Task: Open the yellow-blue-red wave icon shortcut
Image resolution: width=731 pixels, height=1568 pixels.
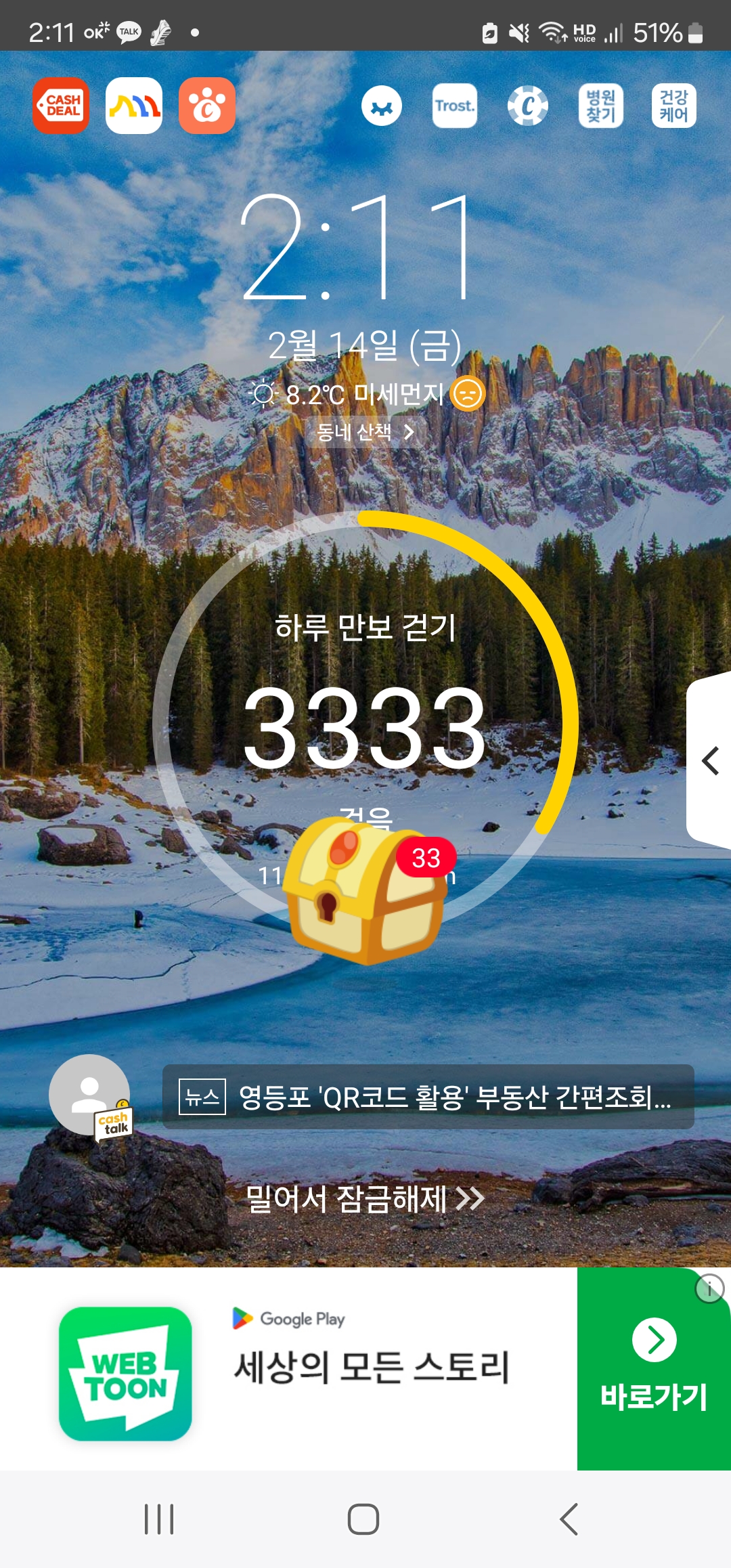Action: [x=134, y=106]
